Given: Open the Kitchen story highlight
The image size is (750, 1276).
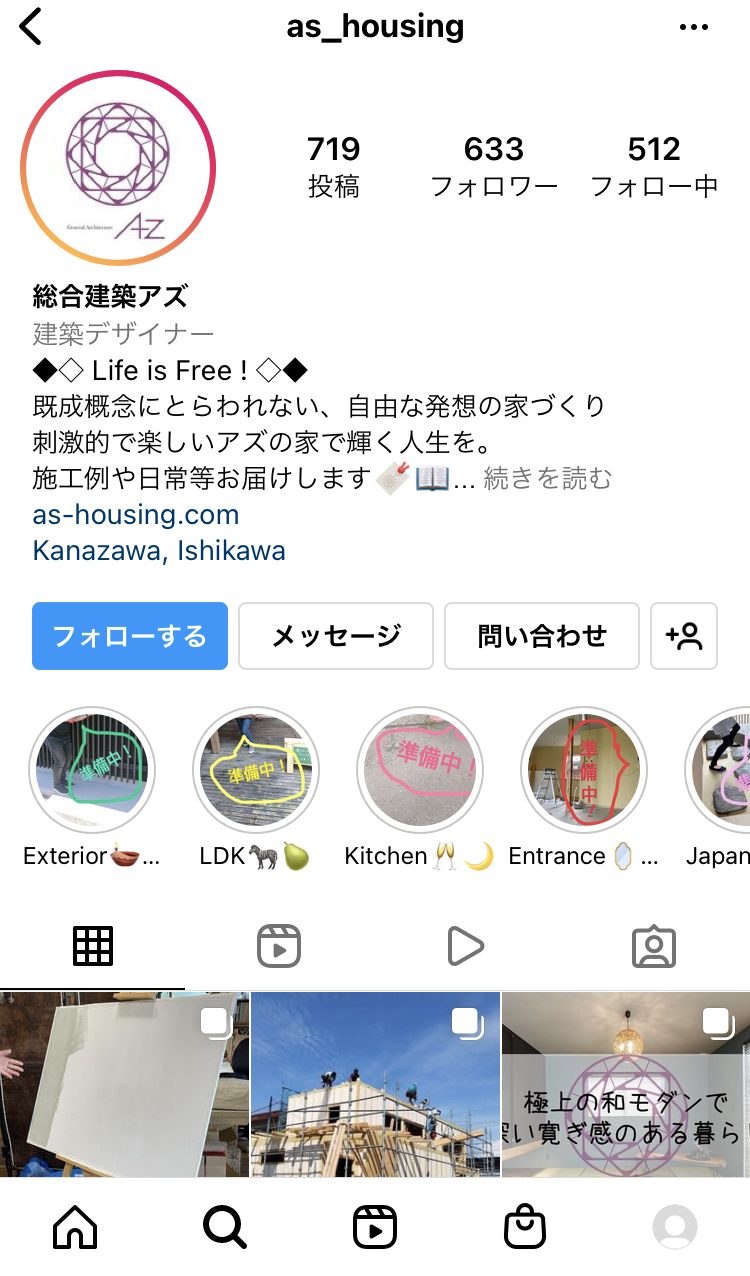Looking at the screenshot, I should pyautogui.click(x=420, y=771).
